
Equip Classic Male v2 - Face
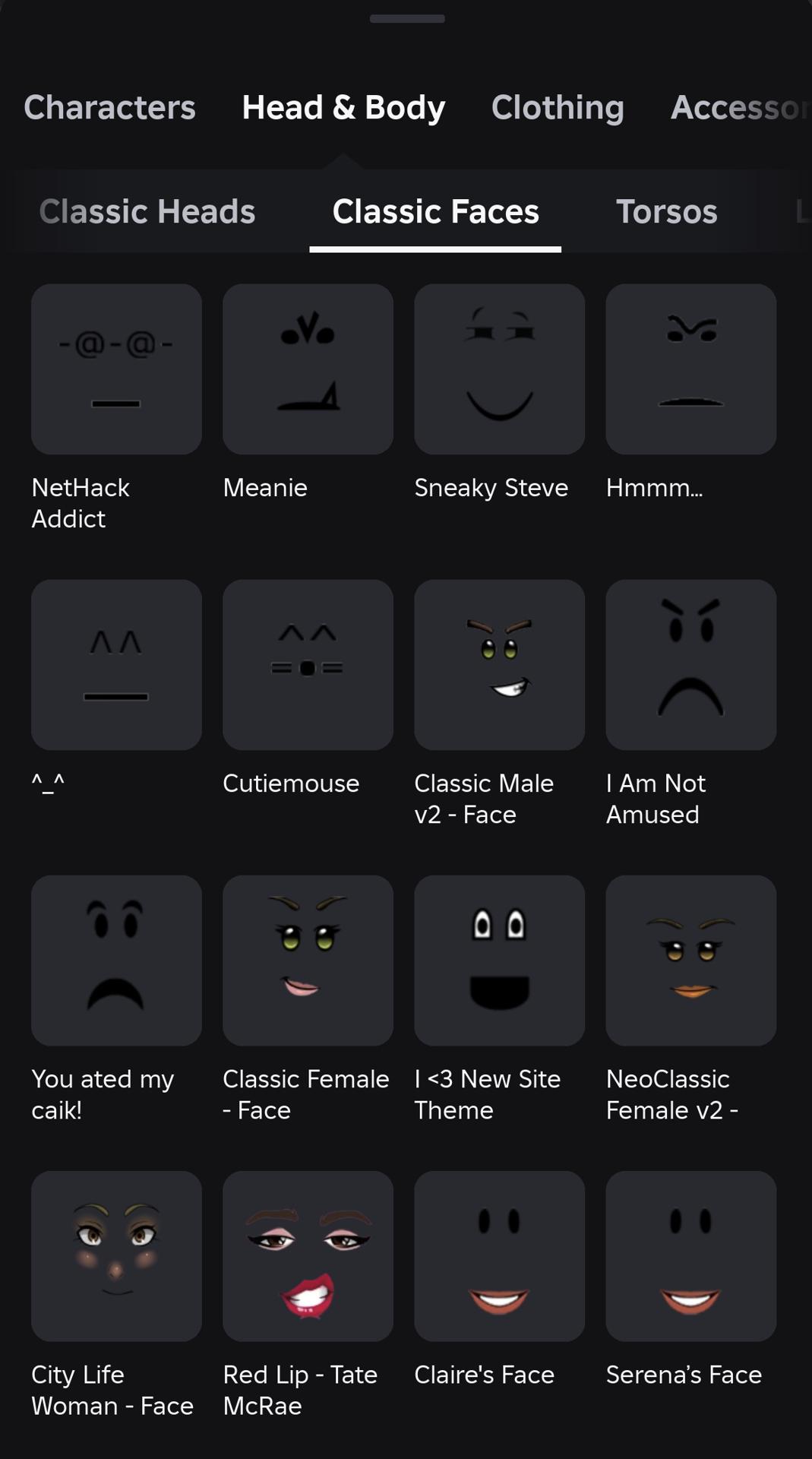(499, 665)
